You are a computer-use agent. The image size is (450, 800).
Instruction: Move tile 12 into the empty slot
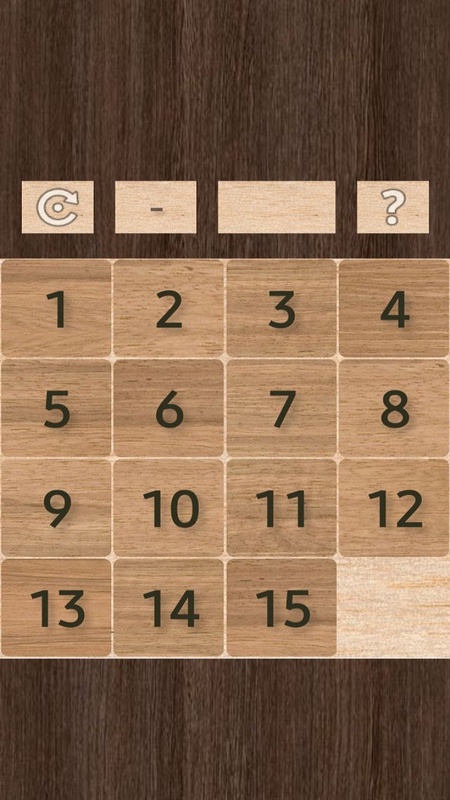[394, 508]
